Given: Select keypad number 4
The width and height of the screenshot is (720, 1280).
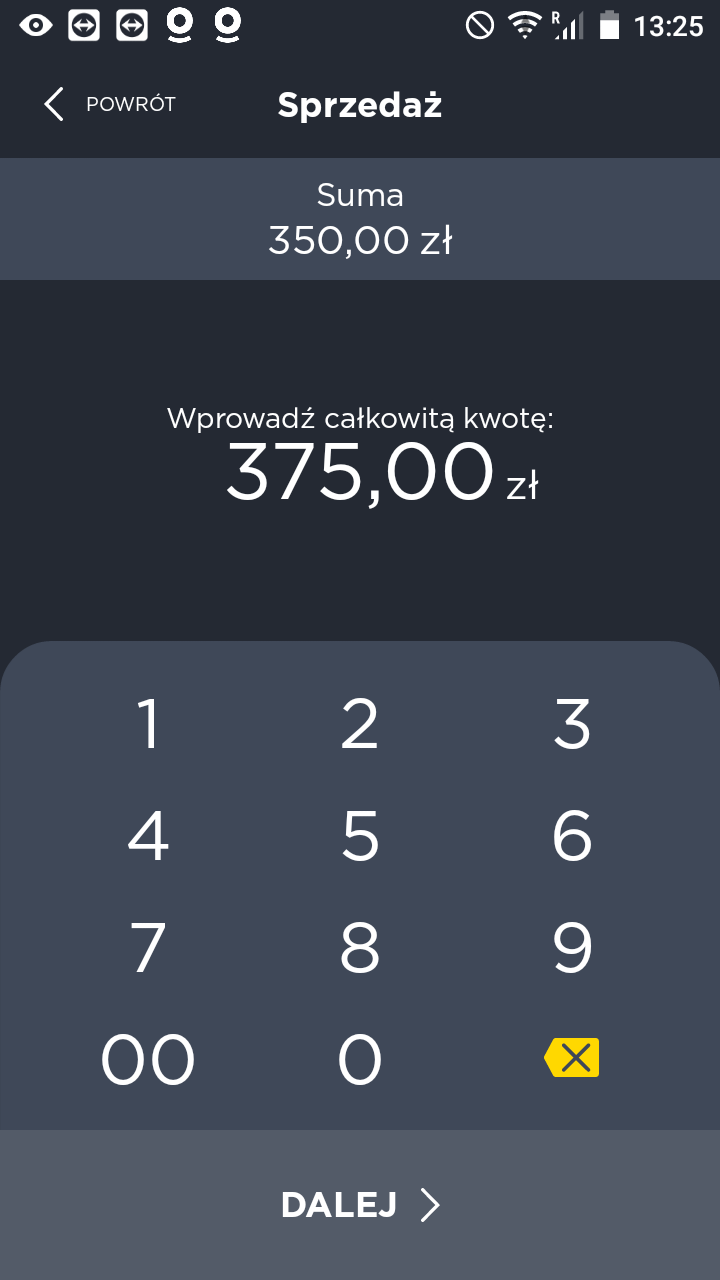Looking at the screenshot, I should pos(148,836).
